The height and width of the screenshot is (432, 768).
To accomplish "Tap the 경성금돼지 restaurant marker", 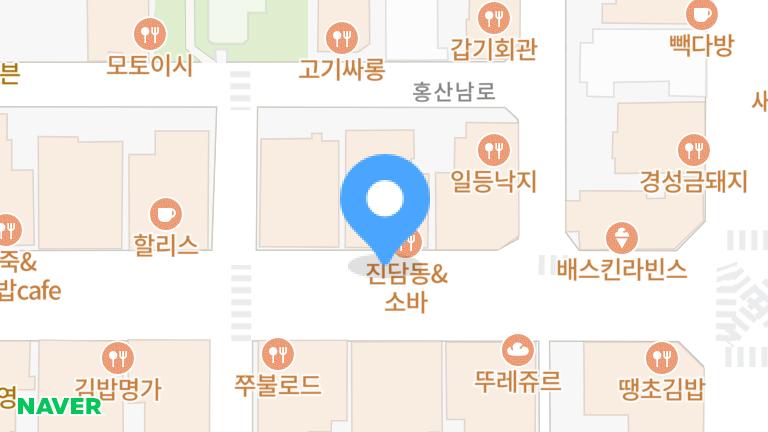I will (693, 151).
